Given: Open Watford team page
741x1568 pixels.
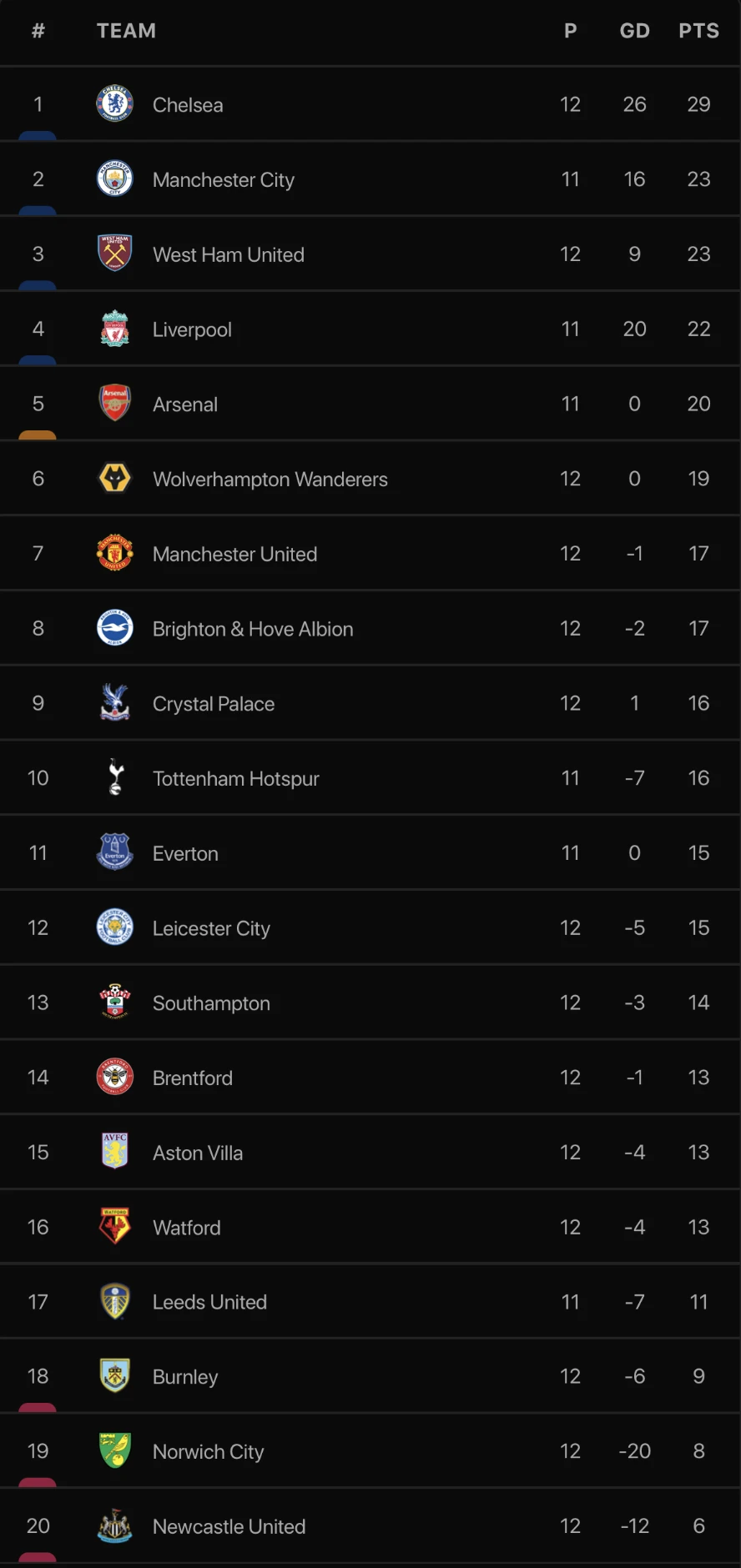Looking at the screenshot, I should coord(186,1228).
